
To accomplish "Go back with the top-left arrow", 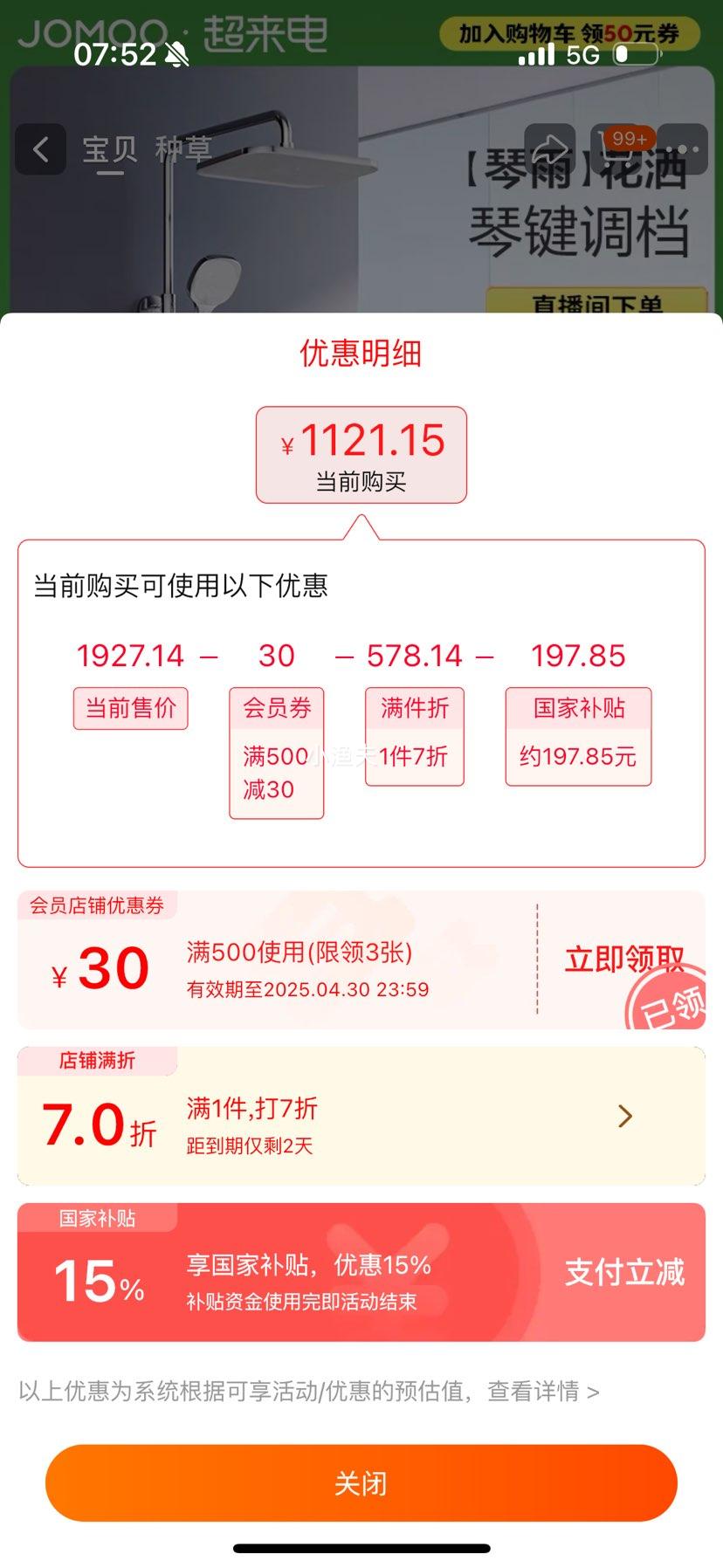I will click(40, 149).
